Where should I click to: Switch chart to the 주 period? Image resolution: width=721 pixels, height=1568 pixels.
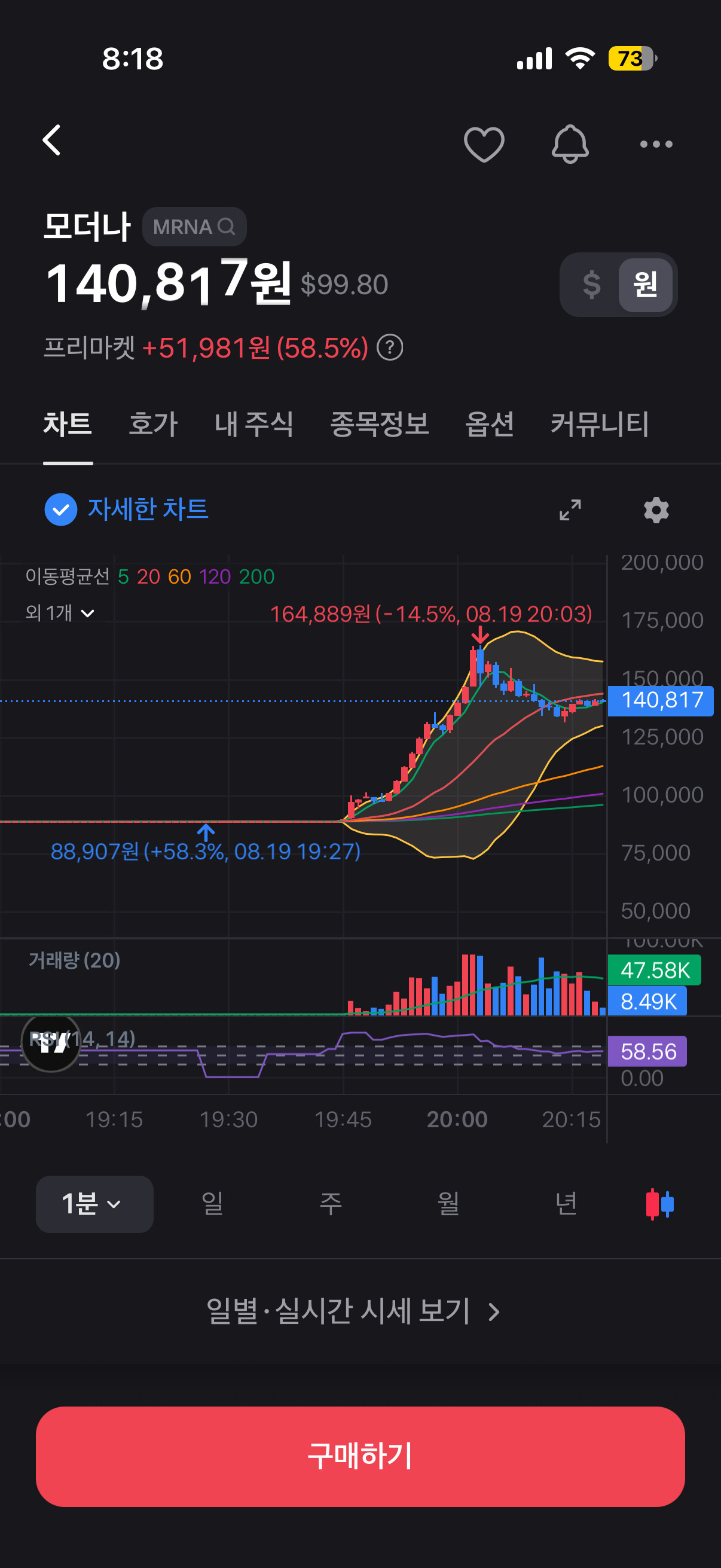(331, 1203)
